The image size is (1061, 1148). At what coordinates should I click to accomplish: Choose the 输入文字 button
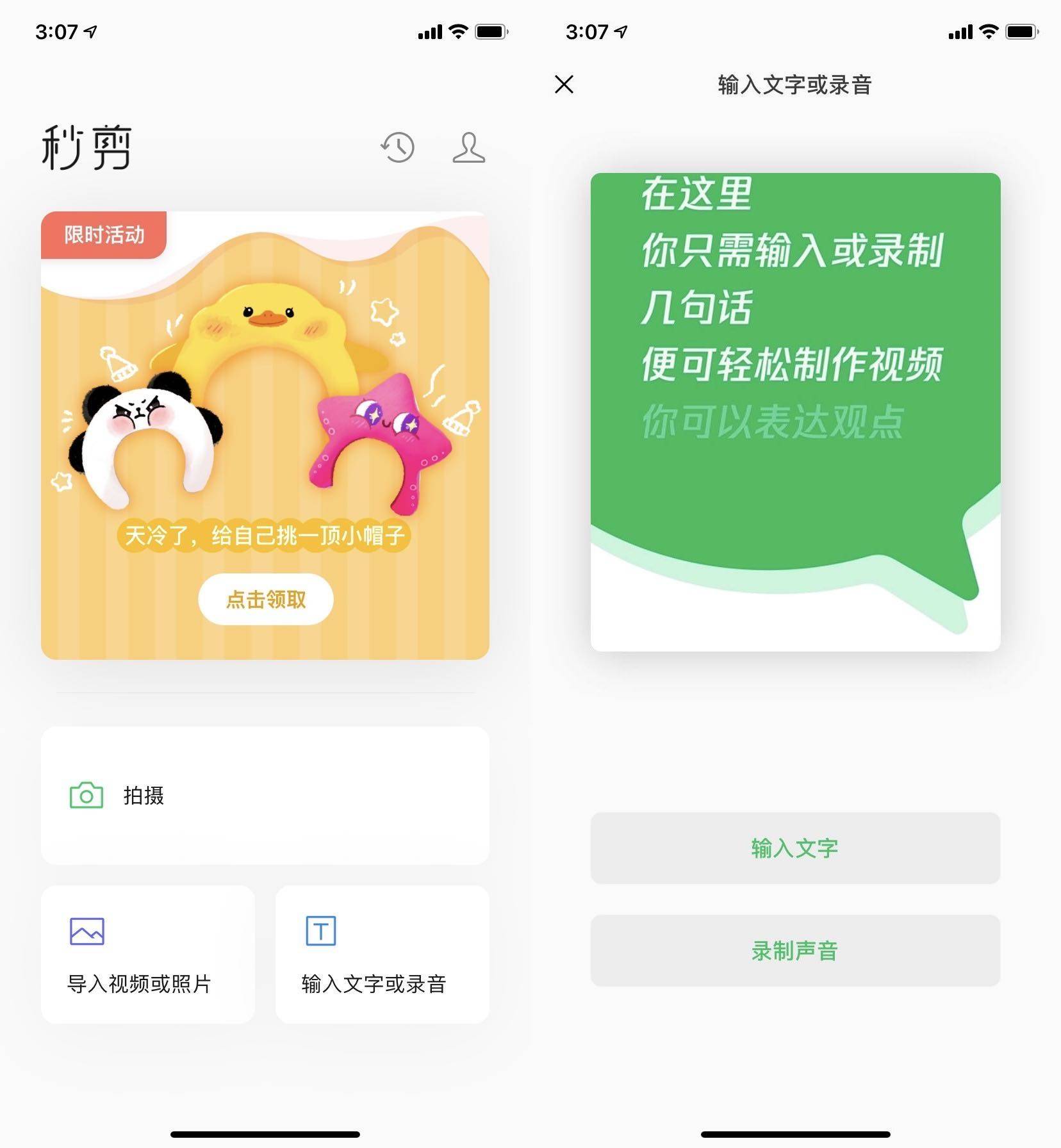[x=795, y=848]
